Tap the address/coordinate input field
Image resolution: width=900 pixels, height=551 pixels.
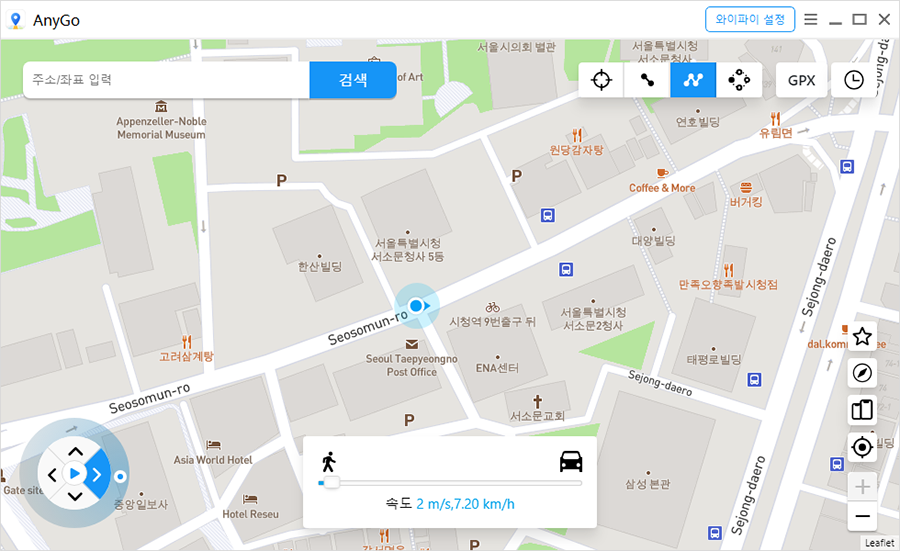click(x=165, y=80)
